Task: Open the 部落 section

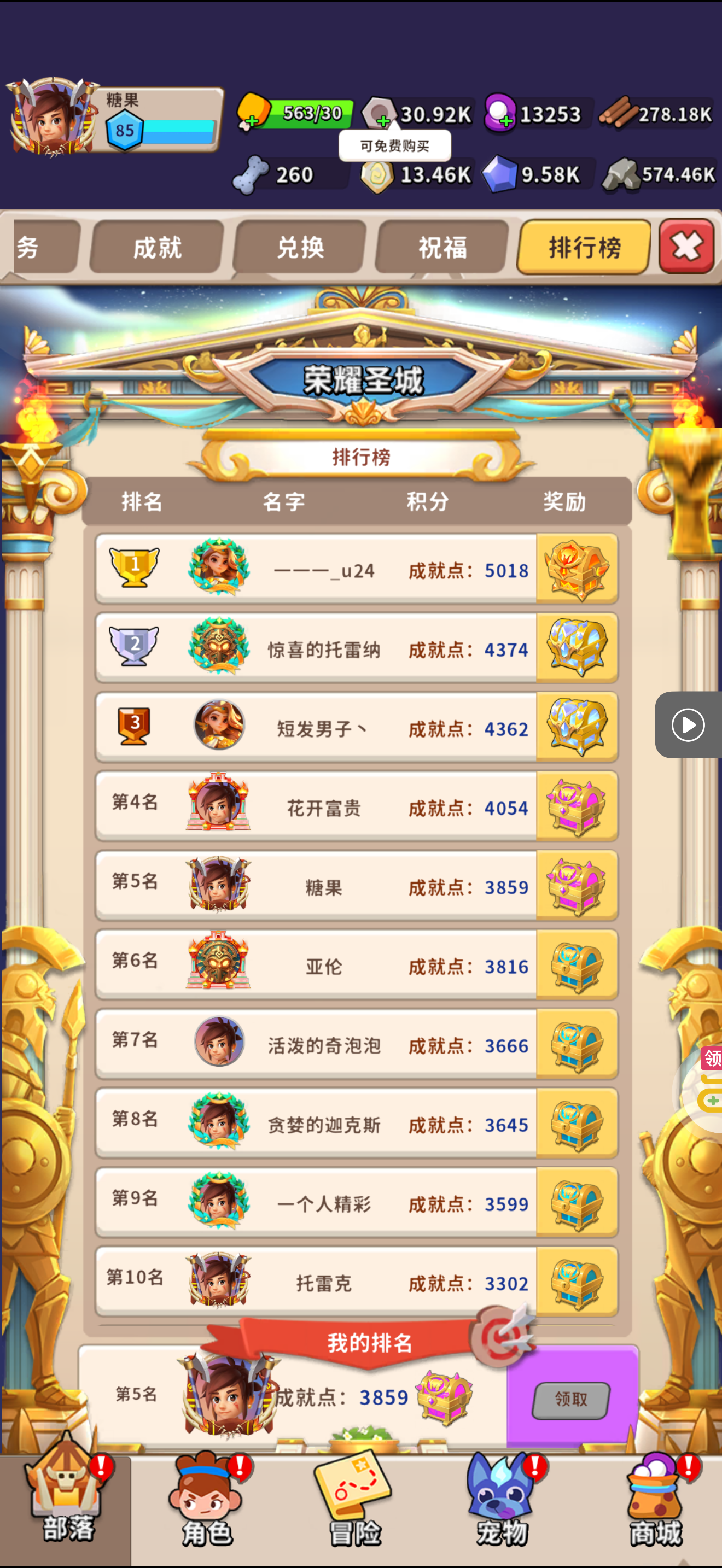Action: tap(66, 1505)
